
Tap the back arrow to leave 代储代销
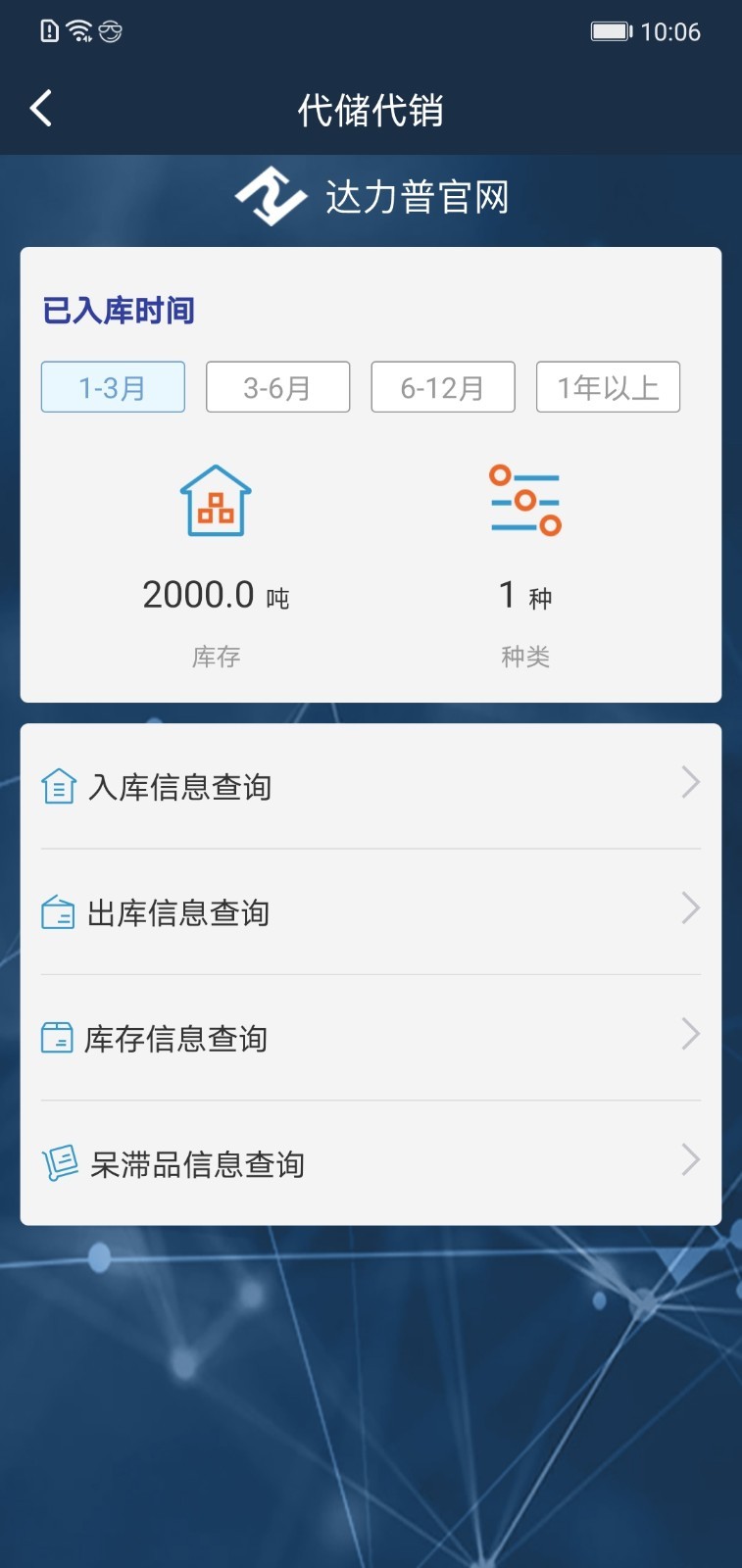[41, 109]
